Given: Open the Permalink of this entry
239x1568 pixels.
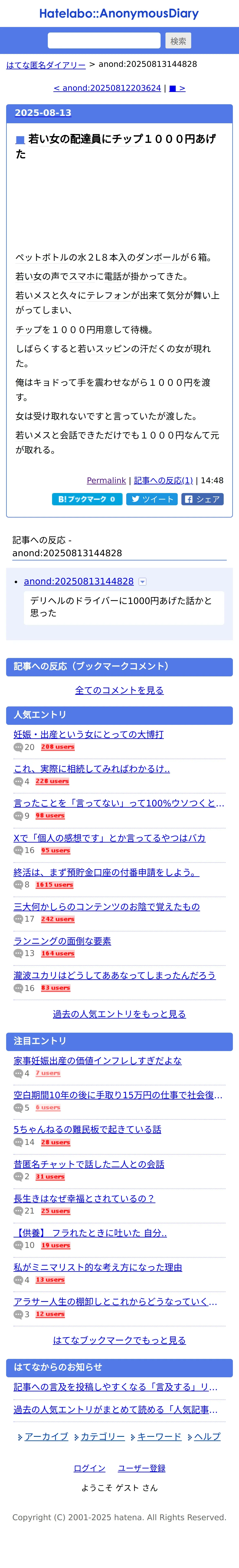Looking at the screenshot, I should click(106, 480).
